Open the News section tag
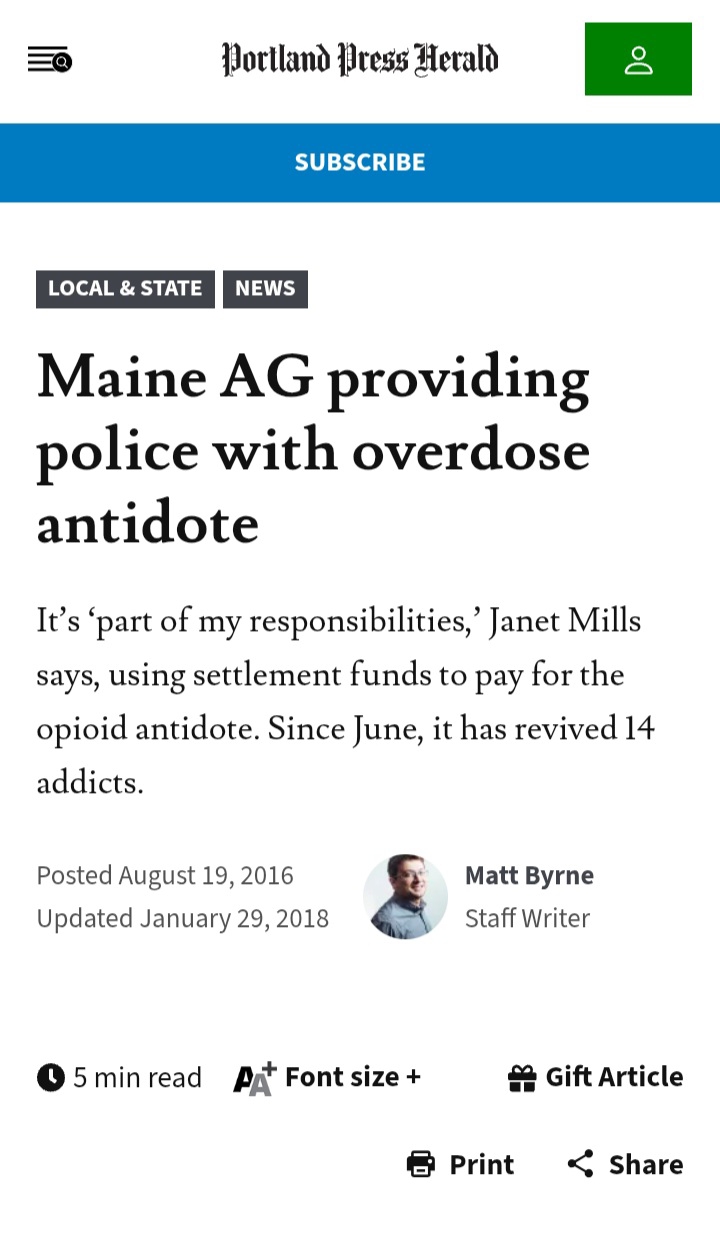 [265, 289]
